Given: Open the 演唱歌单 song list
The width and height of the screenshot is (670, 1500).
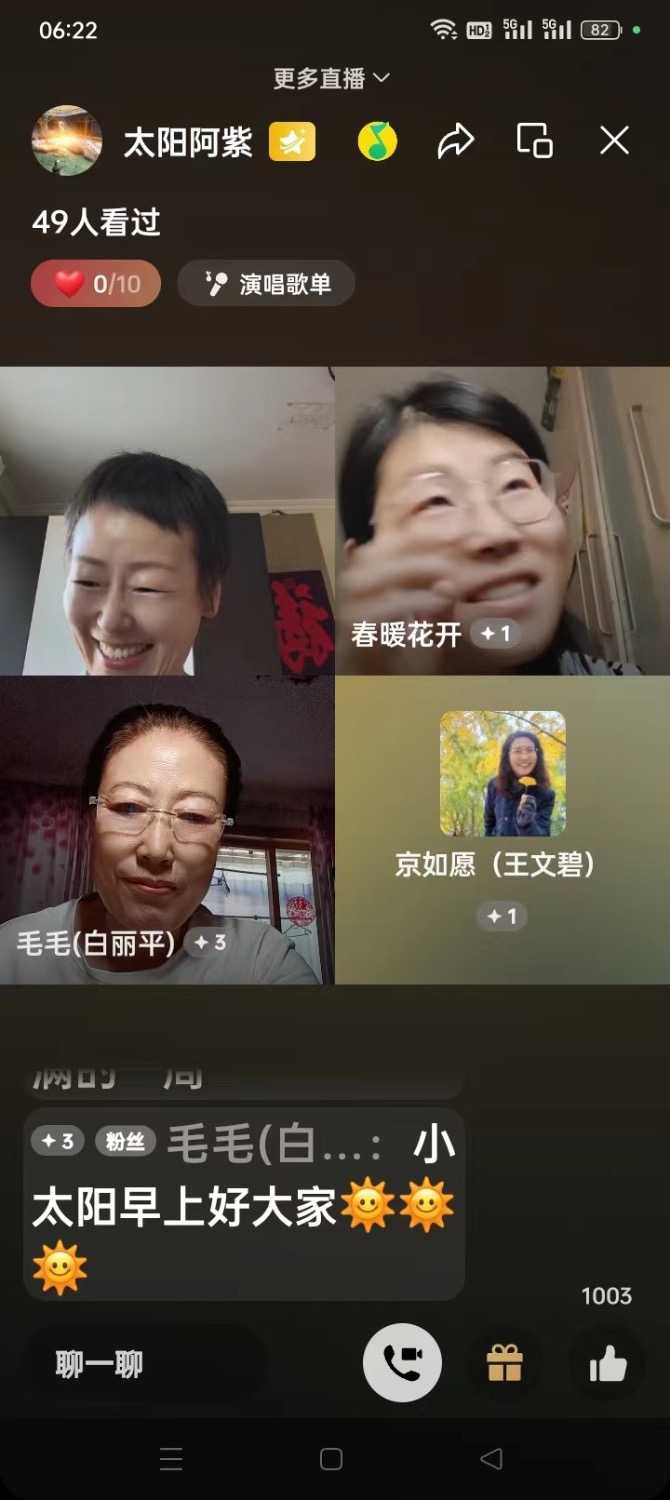Looking at the screenshot, I should tap(266, 284).
